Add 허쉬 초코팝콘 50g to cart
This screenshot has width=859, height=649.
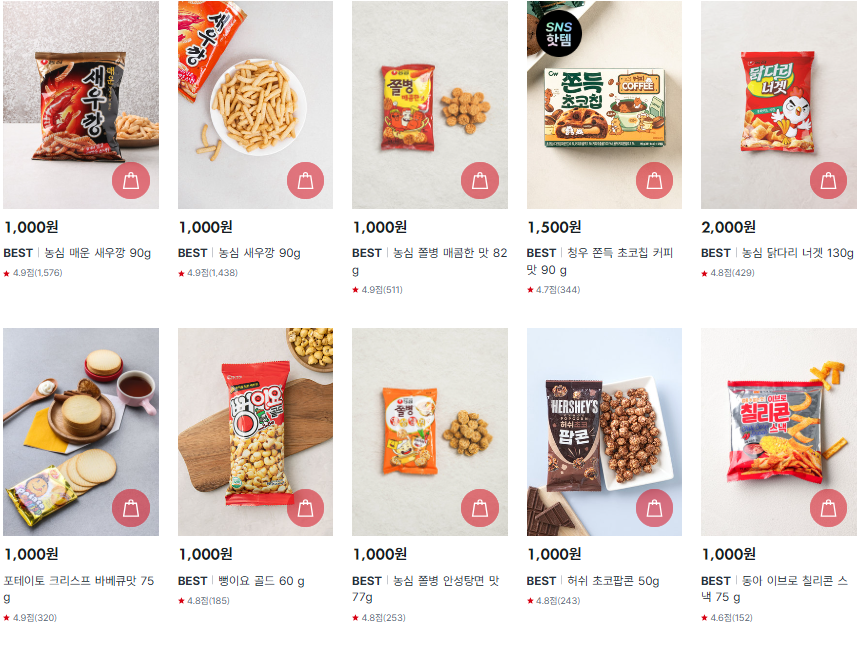coord(654,508)
